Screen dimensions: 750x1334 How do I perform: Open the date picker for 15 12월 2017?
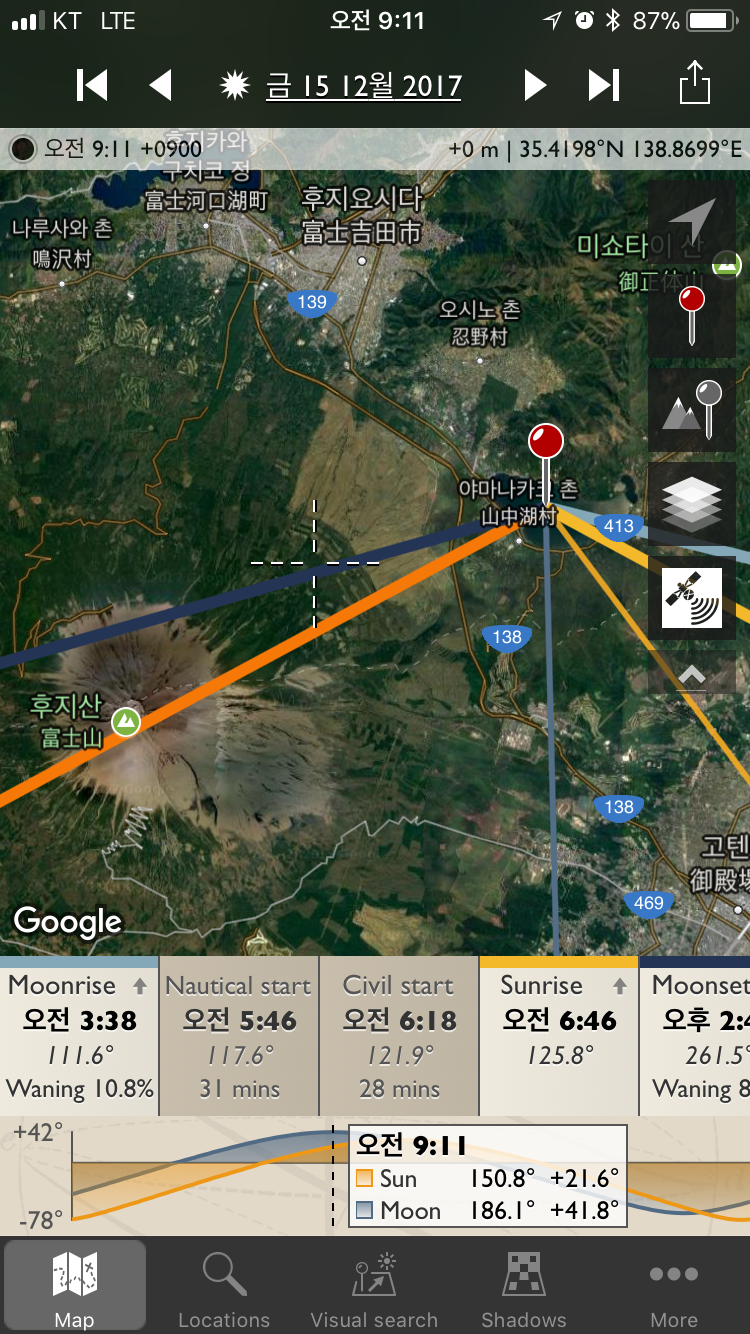[x=363, y=86]
